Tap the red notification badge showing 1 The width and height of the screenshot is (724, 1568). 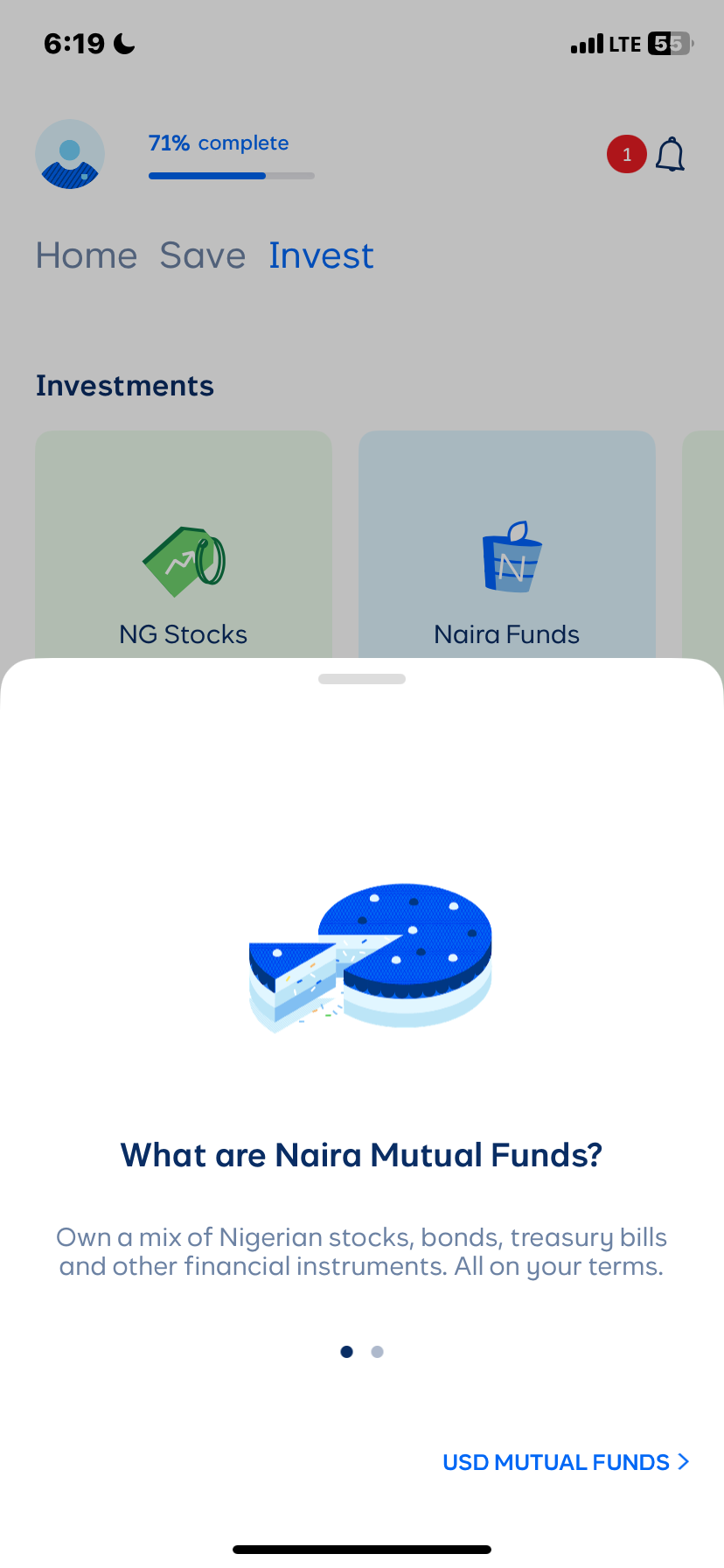(x=626, y=154)
